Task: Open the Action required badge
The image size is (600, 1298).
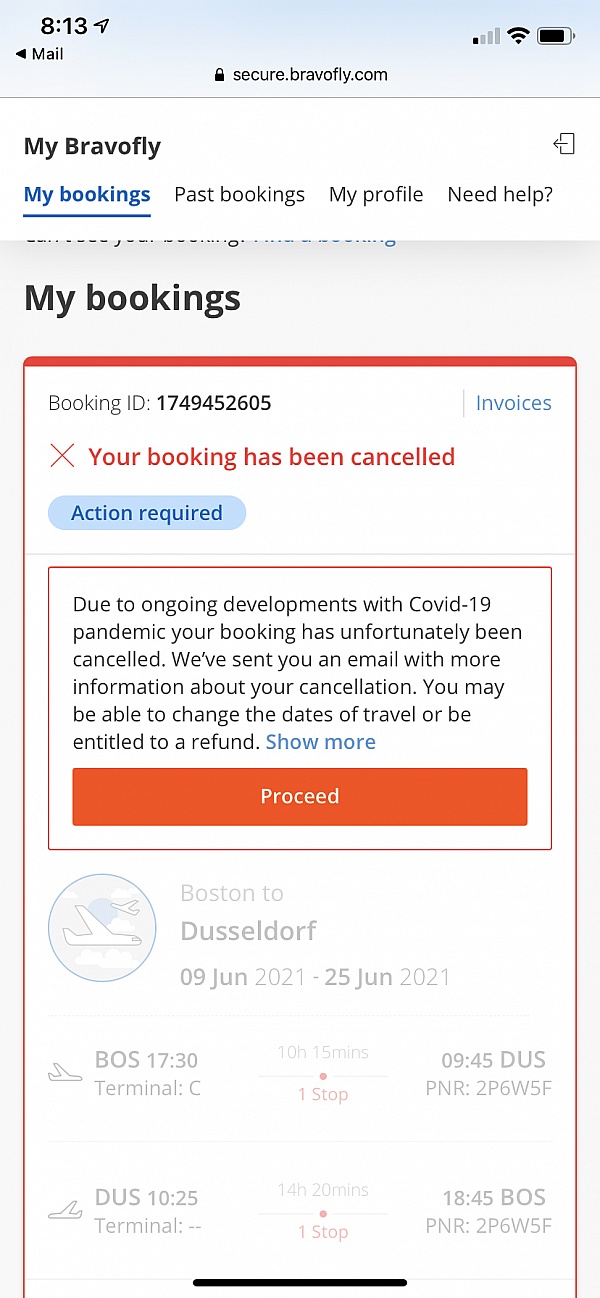Action: 147,513
